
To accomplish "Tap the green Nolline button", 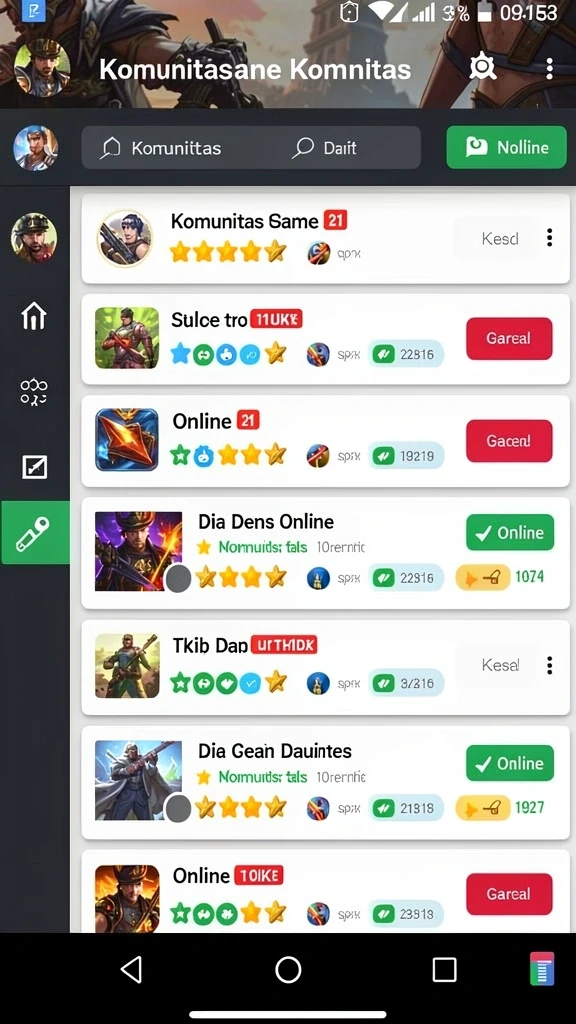I will click(506, 148).
